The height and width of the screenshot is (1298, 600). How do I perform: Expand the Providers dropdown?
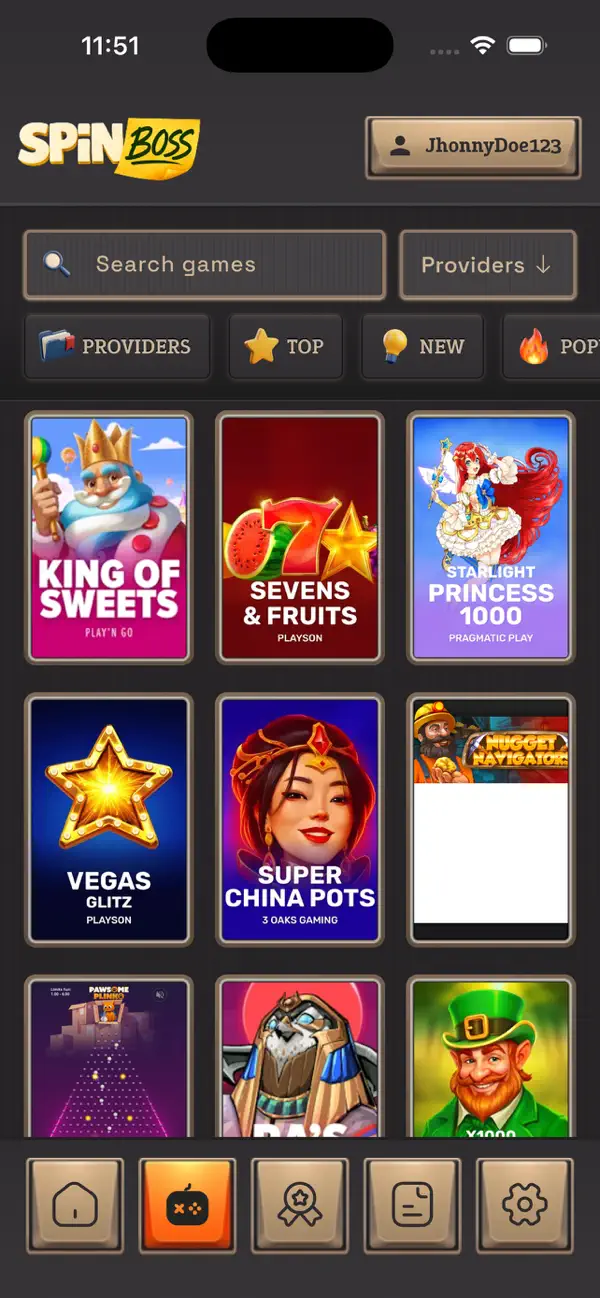pos(487,265)
